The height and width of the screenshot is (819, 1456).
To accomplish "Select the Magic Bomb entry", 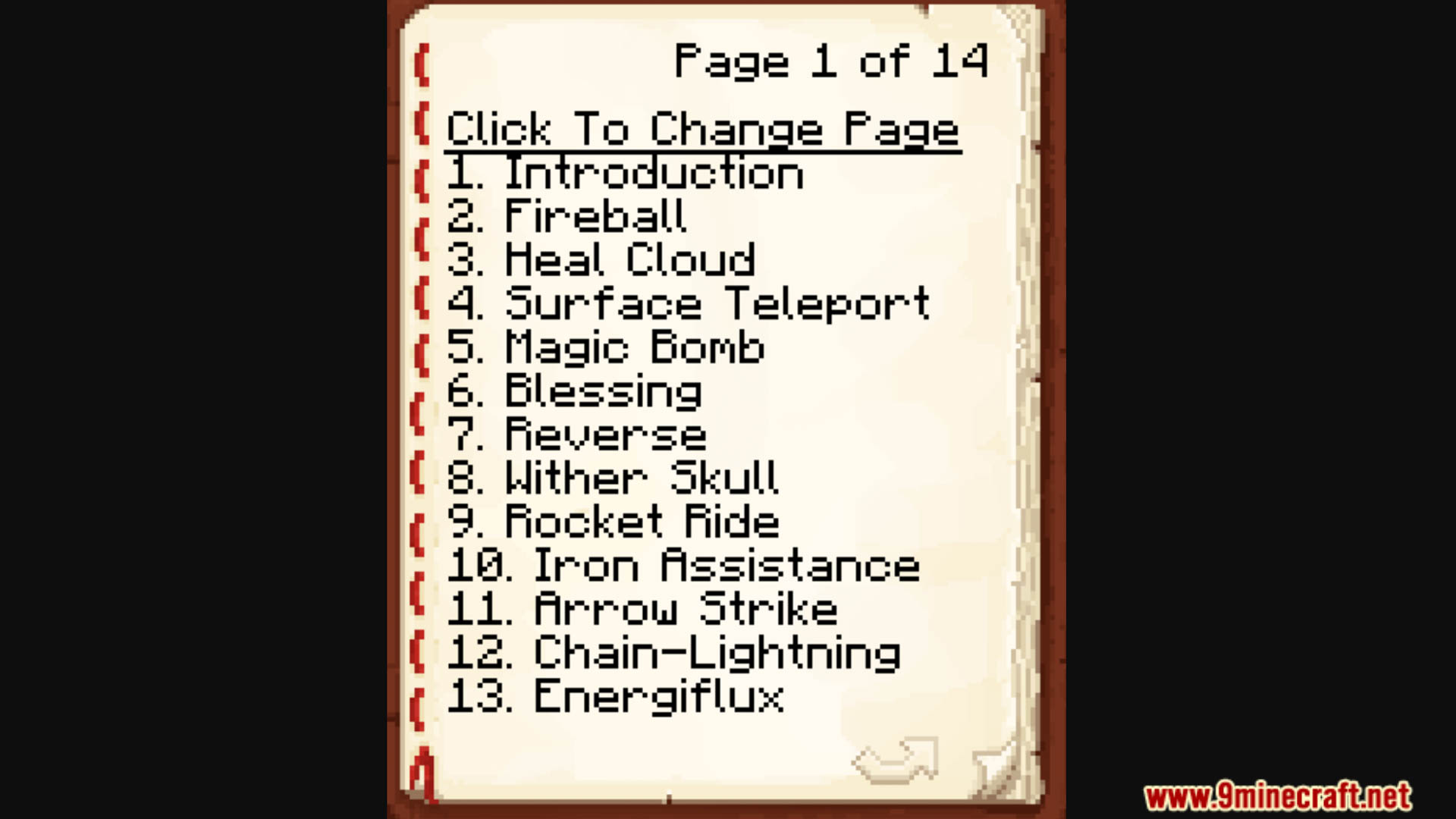I will click(x=605, y=348).
